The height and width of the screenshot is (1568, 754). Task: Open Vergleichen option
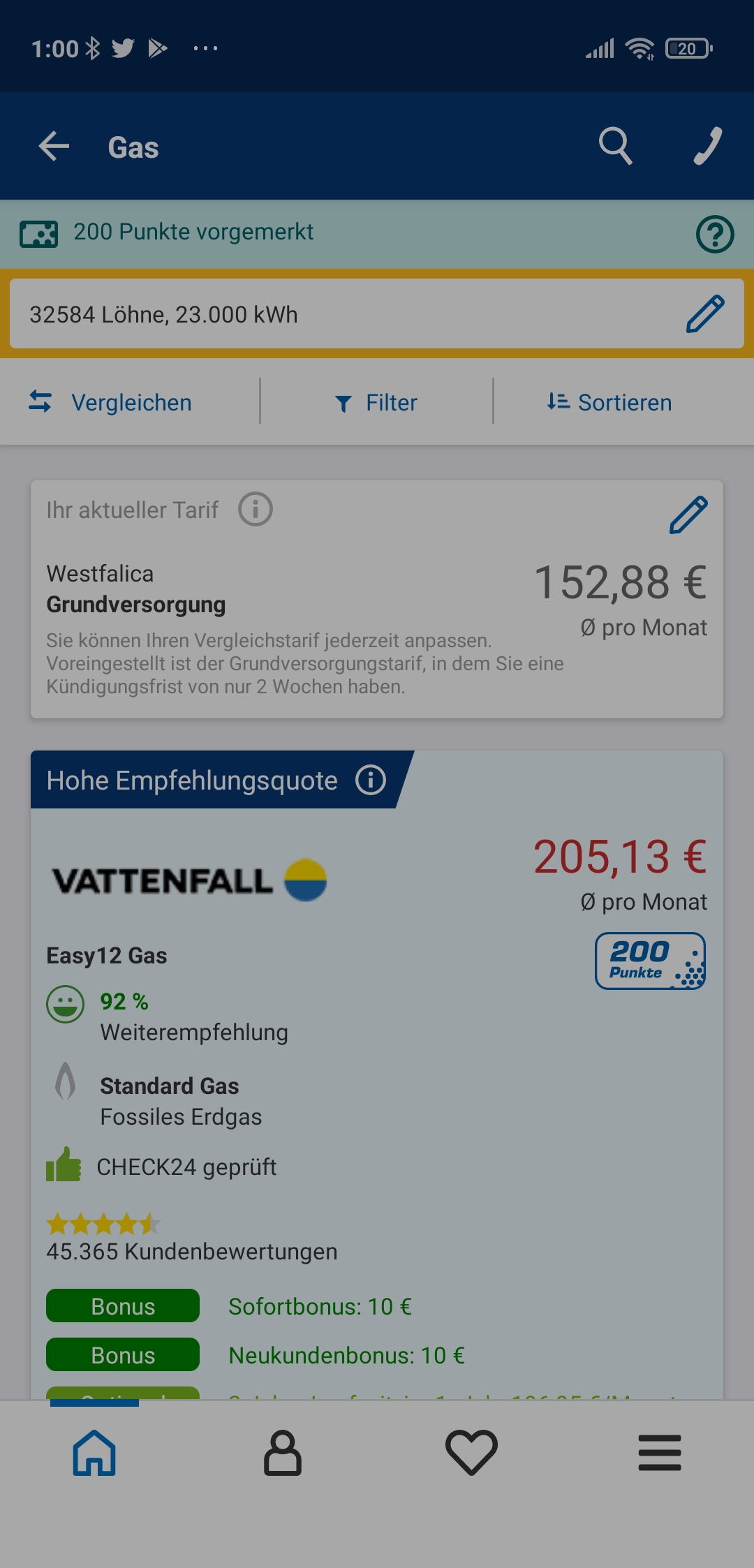(112, 402)
